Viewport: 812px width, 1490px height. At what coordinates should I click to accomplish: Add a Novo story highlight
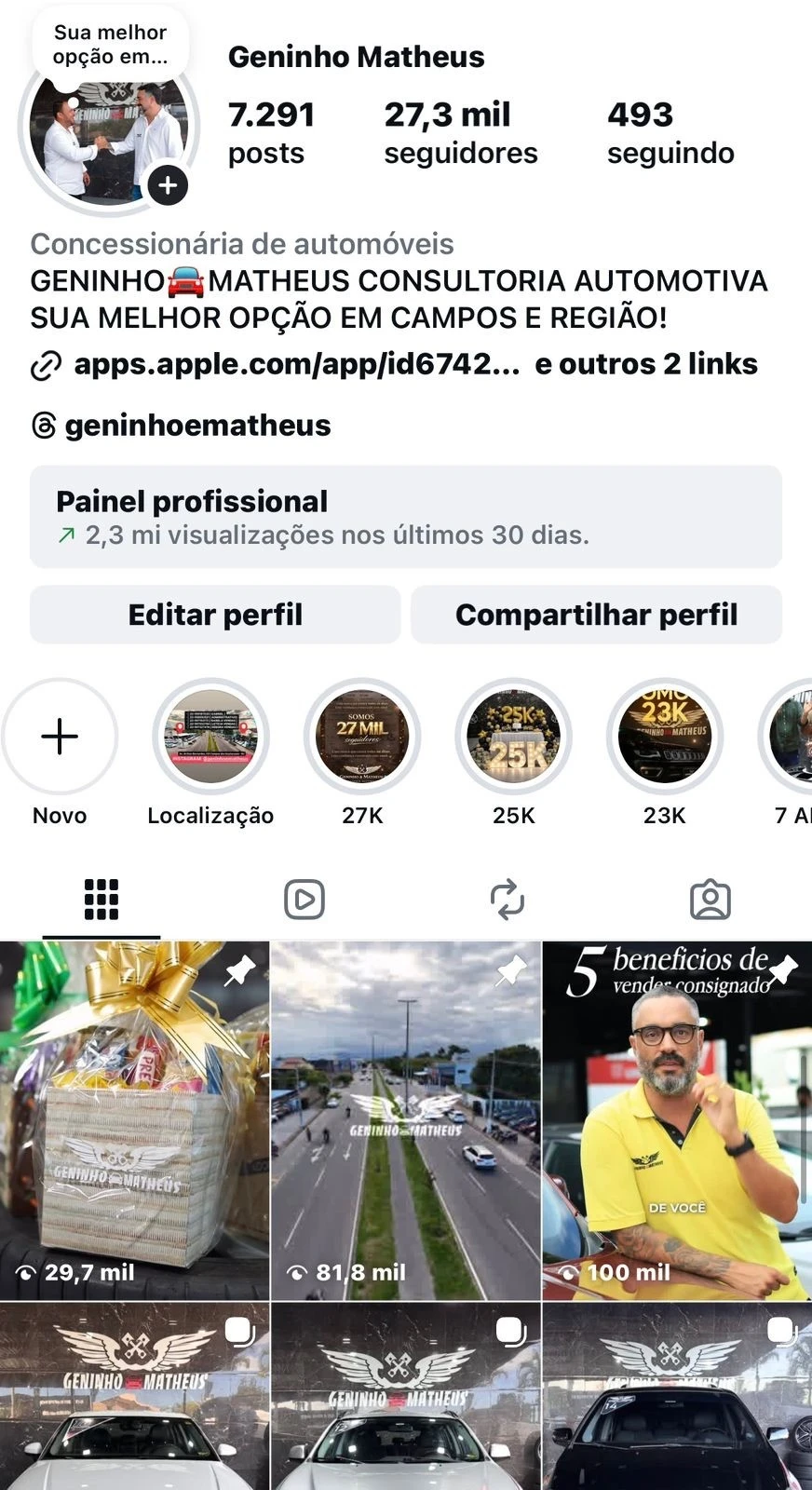point(60,737)
